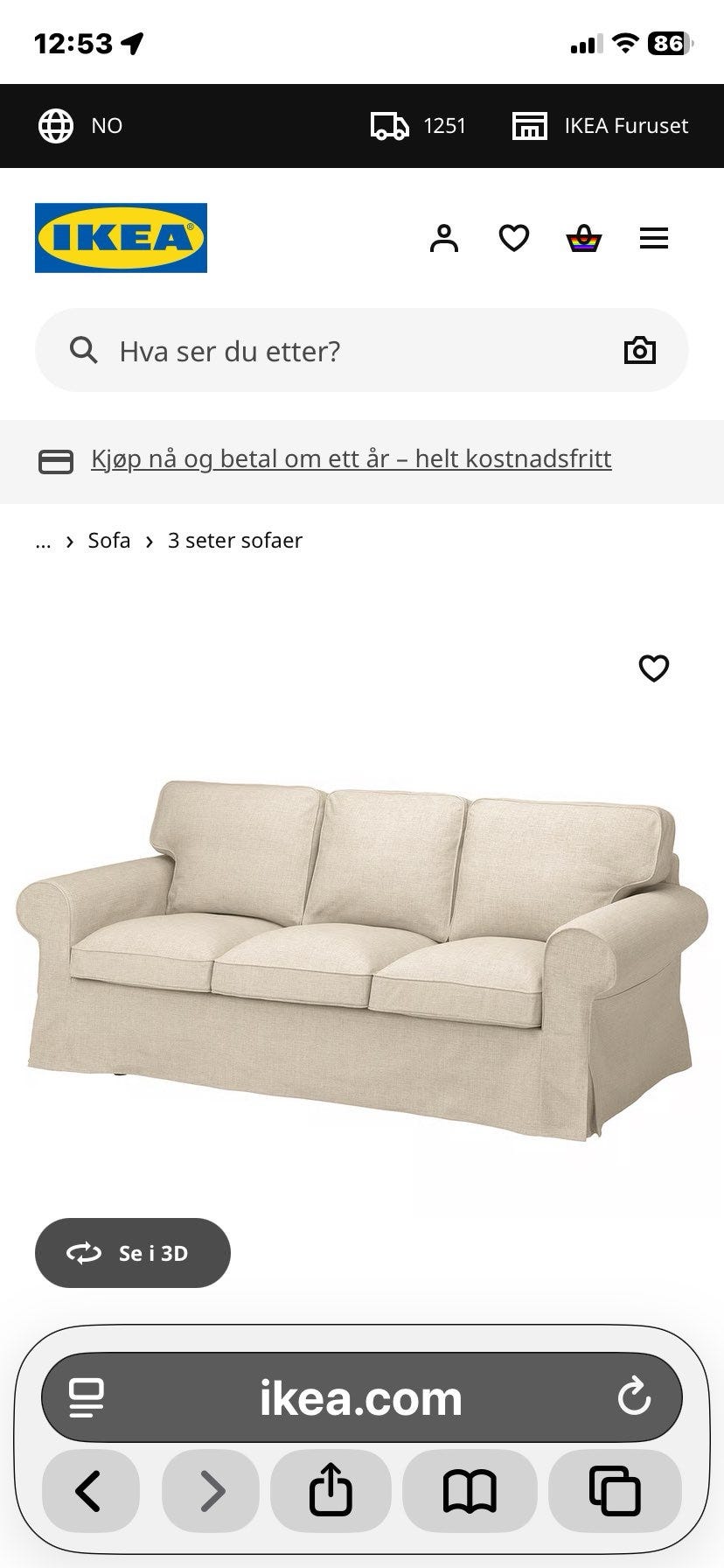Open the hamburger navigation menu
The width and height of the screenshot is (724, 1568).
(654, 237)
